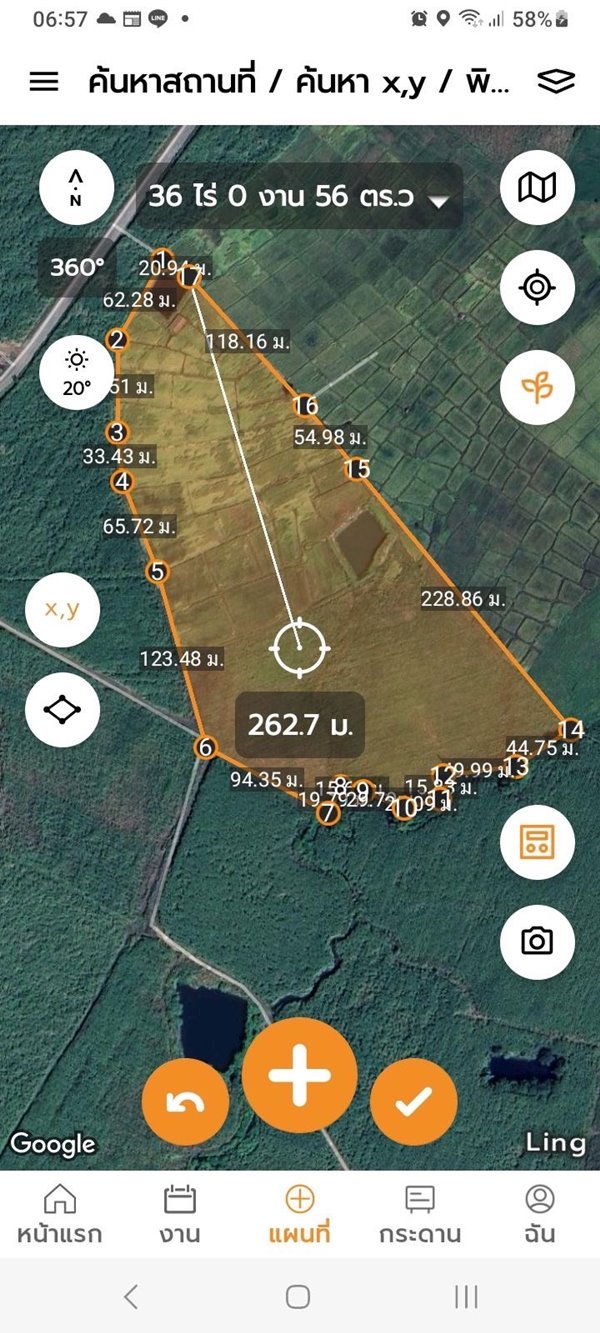600x1333 pixels.
Task: Open the plant sprout icon
Action: pos(537,387)
